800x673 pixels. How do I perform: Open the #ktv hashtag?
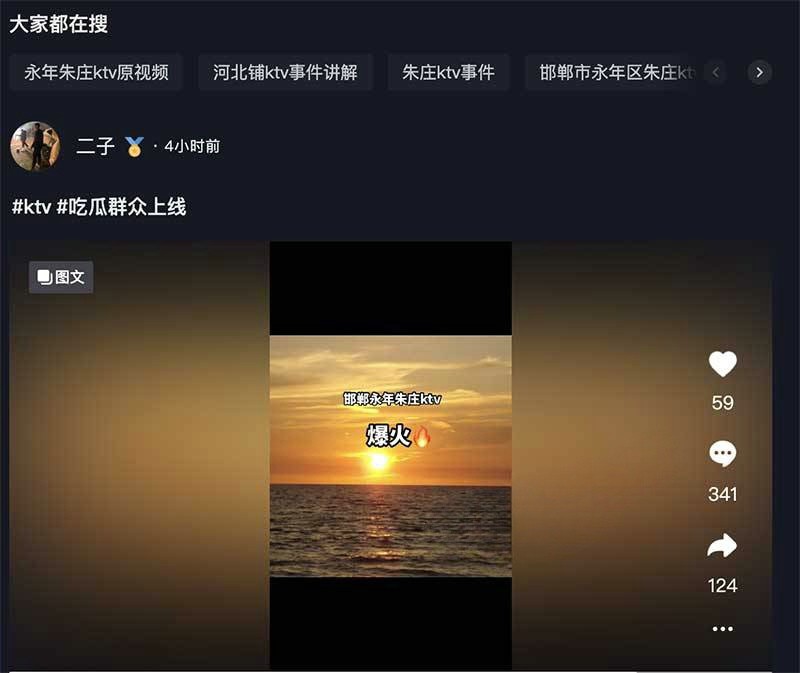click(x=31, y=207)
